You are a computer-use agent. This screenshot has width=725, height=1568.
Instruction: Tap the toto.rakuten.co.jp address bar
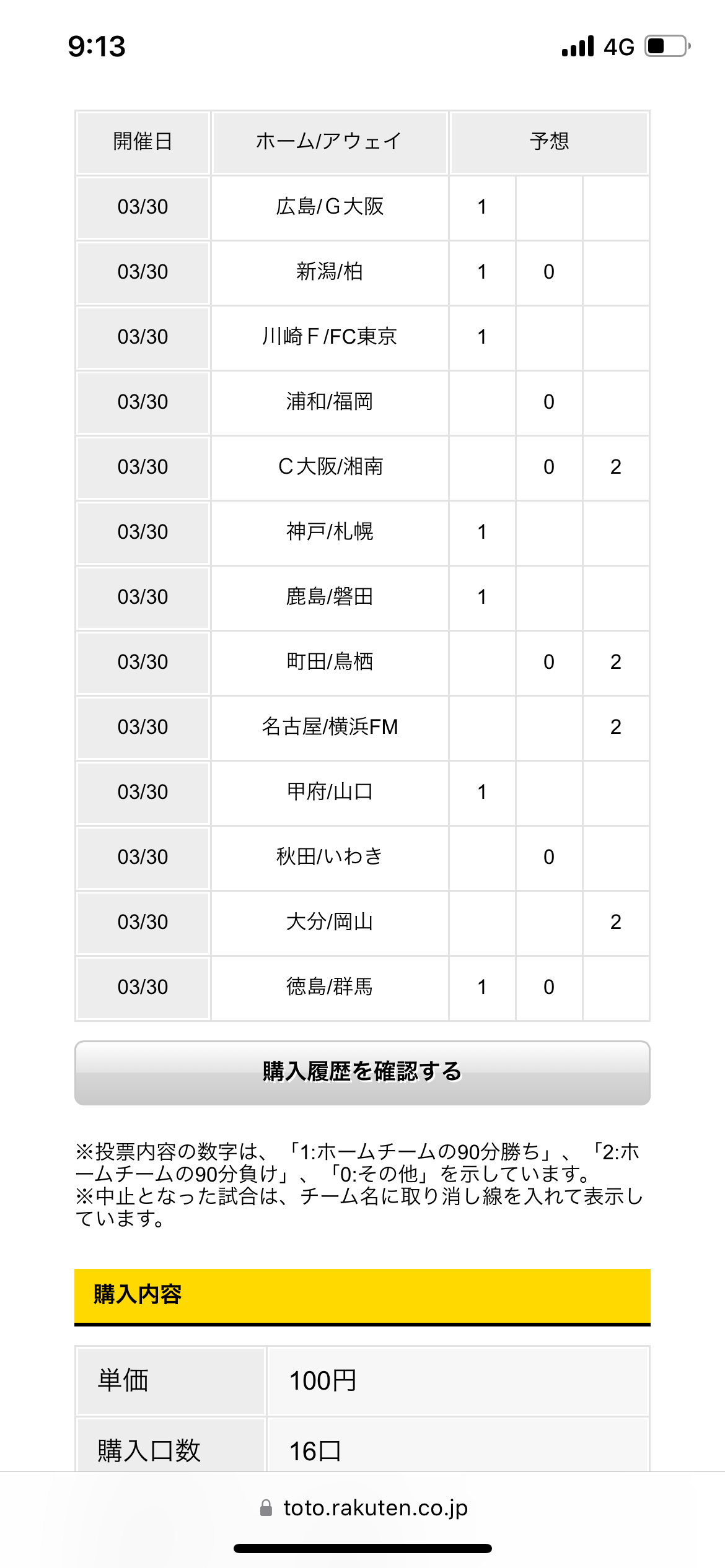click(x=363, y=1507)
